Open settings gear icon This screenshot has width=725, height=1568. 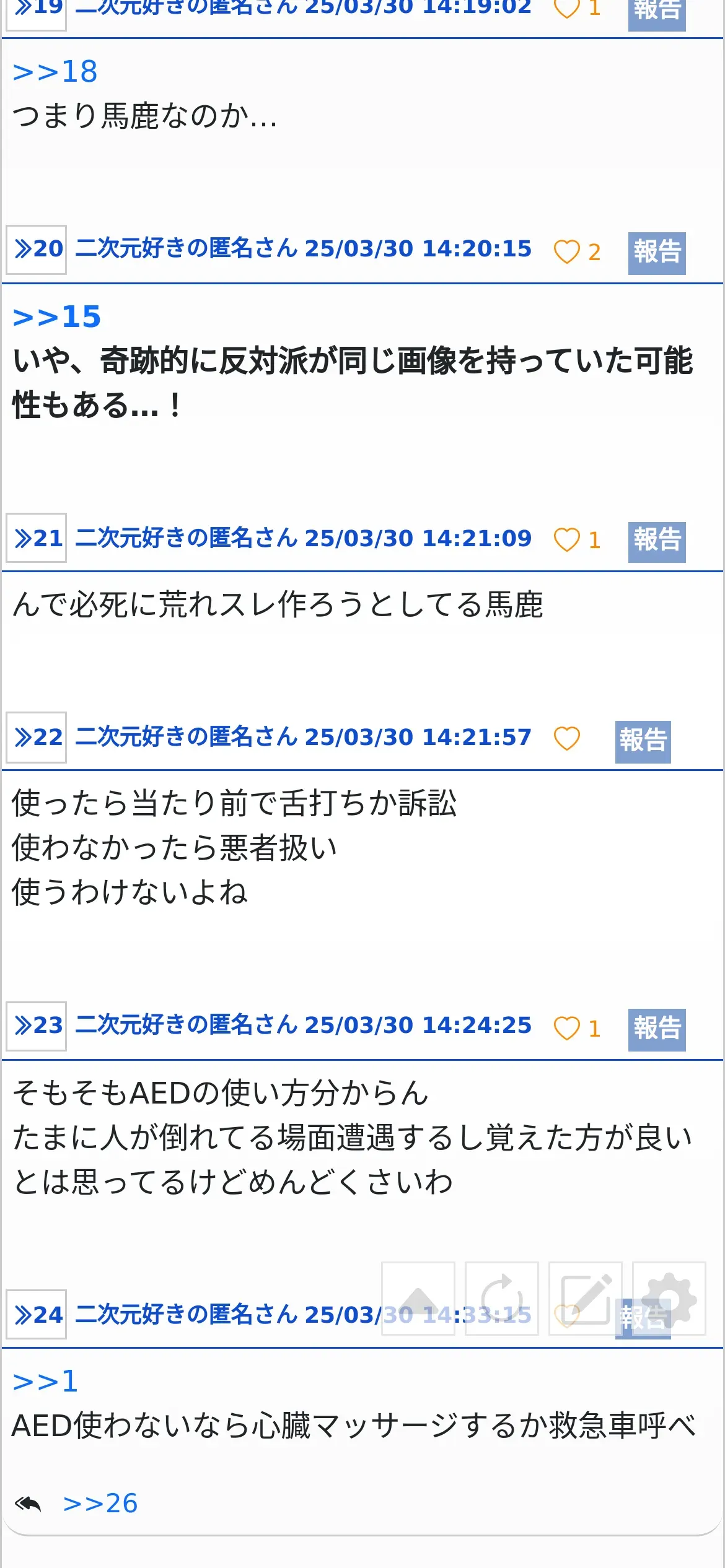point(669,1299)
